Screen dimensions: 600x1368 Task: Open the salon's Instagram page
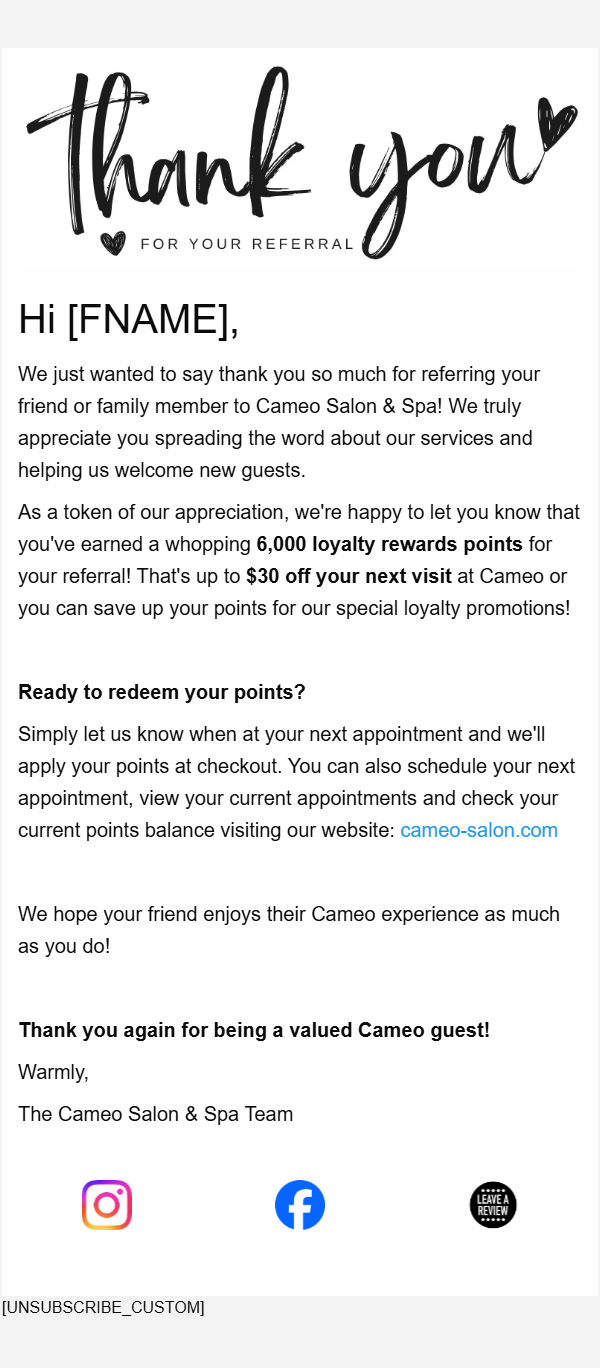click(107, 1205)
